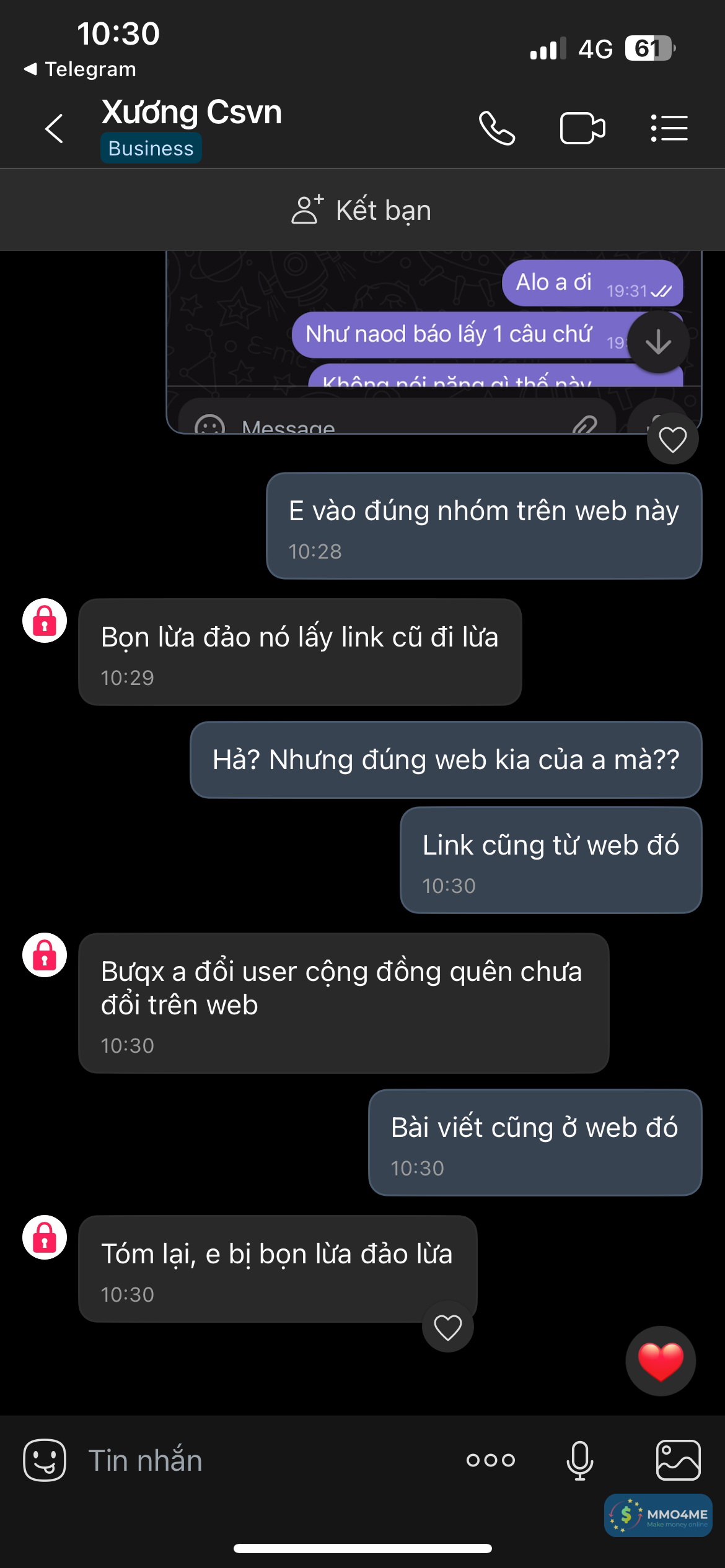Open the sticker and emoji picker
The height and width of the screenshot is (1568, 725).
45,1460
